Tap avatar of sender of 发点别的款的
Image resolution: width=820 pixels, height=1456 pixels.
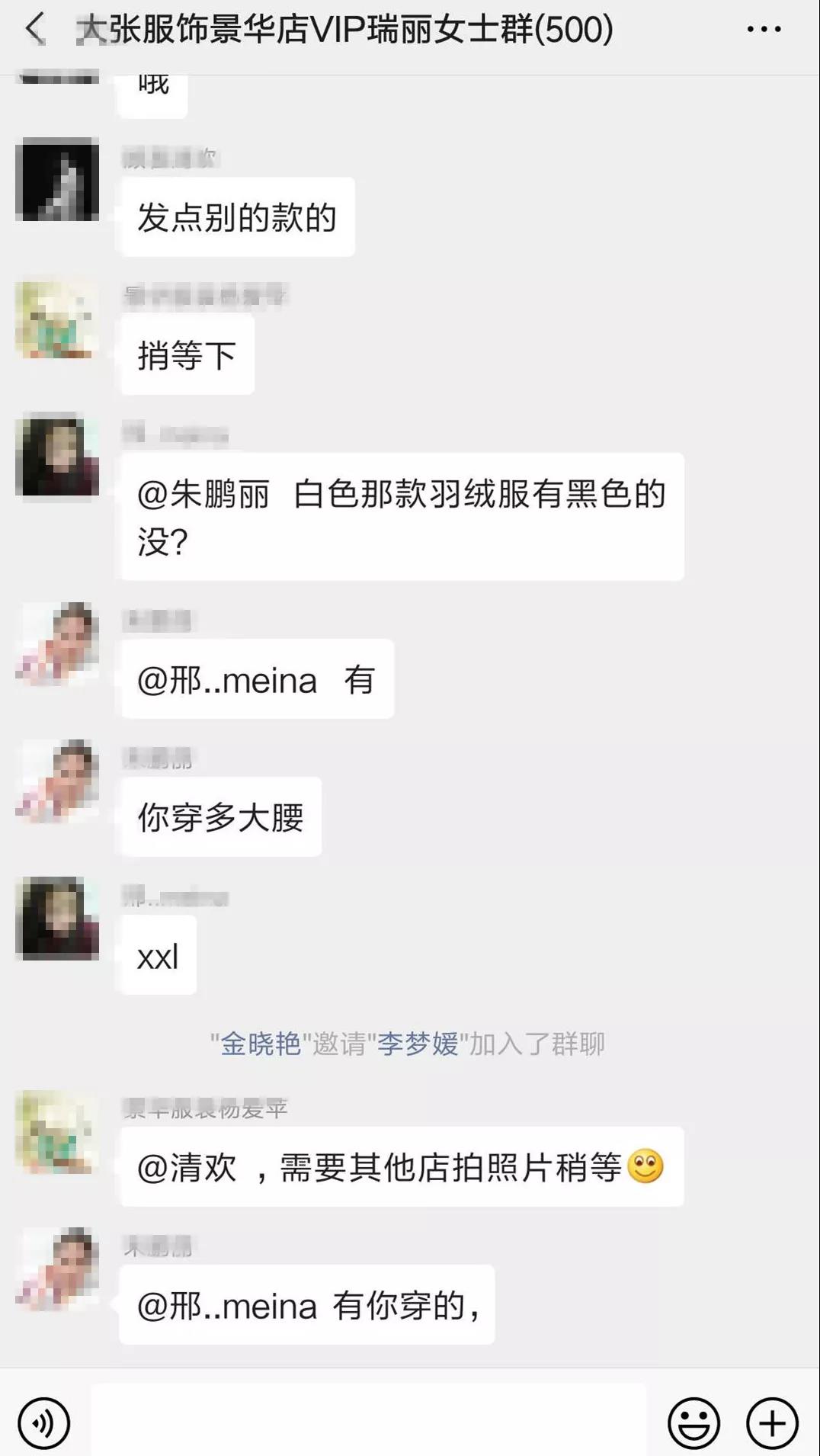57,179
